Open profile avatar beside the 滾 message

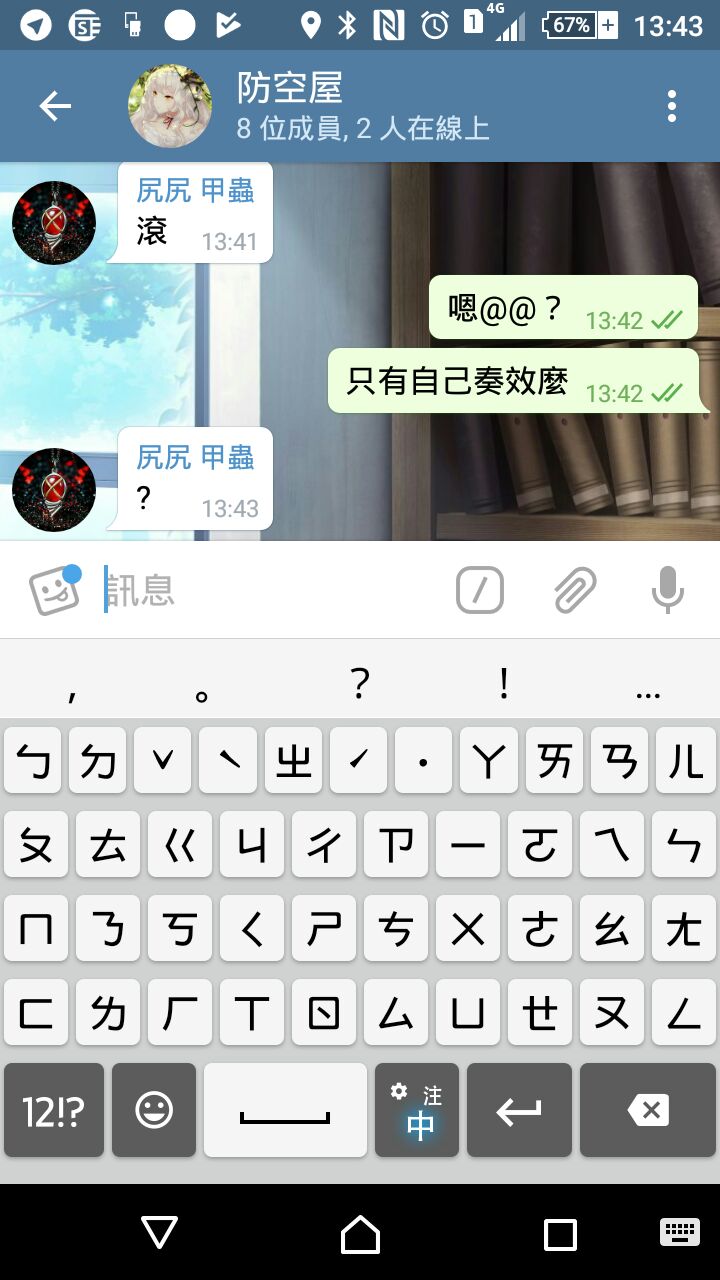pos(54,223)
